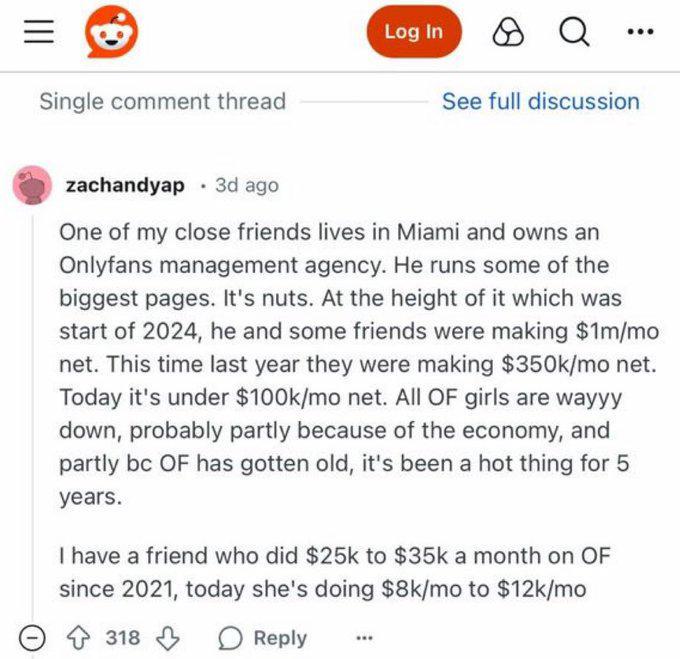Image resolution: width=680 pixels, height=659 pixels.
Task: Open more options for the comment
Action: (x=364, y=638)
